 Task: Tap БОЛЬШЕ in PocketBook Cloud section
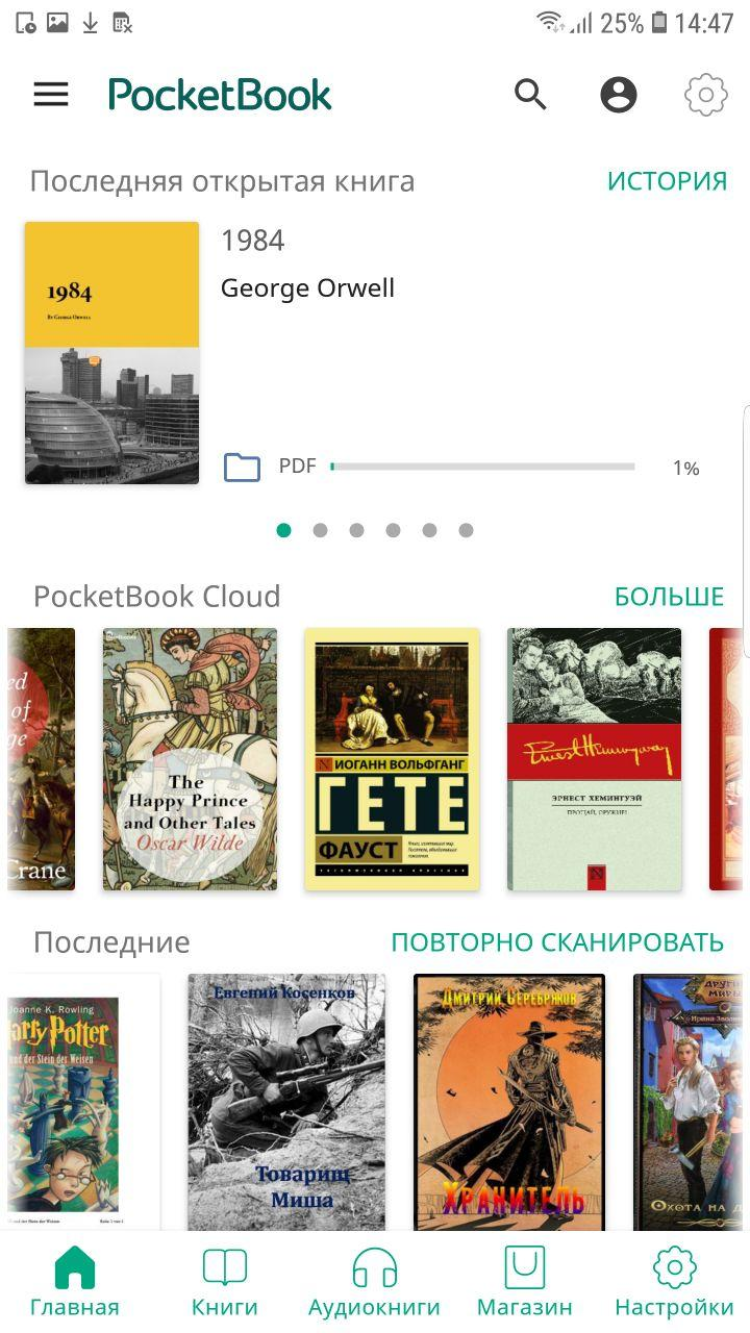(668, 597)
